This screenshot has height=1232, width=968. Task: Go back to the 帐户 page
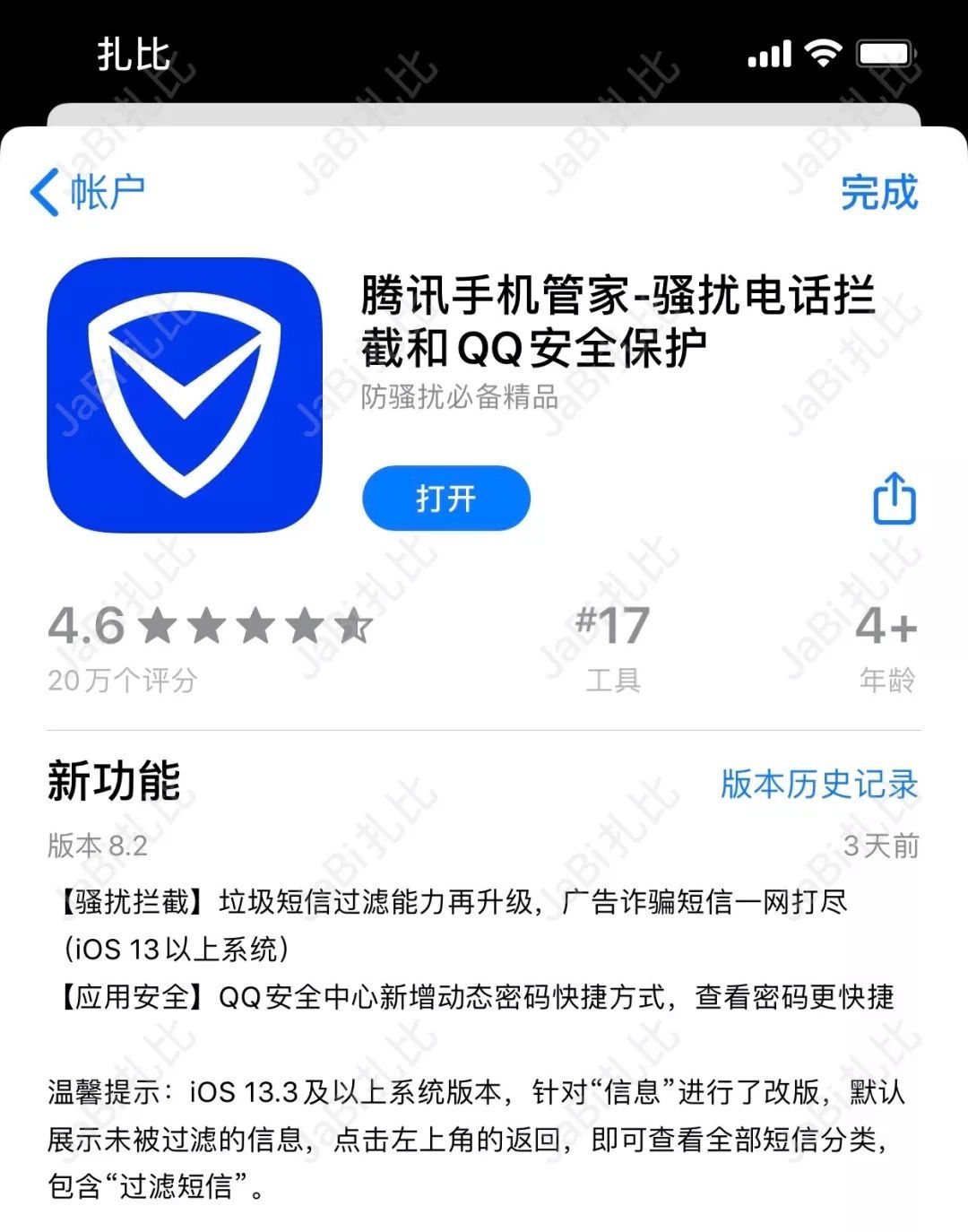[87, 192]
